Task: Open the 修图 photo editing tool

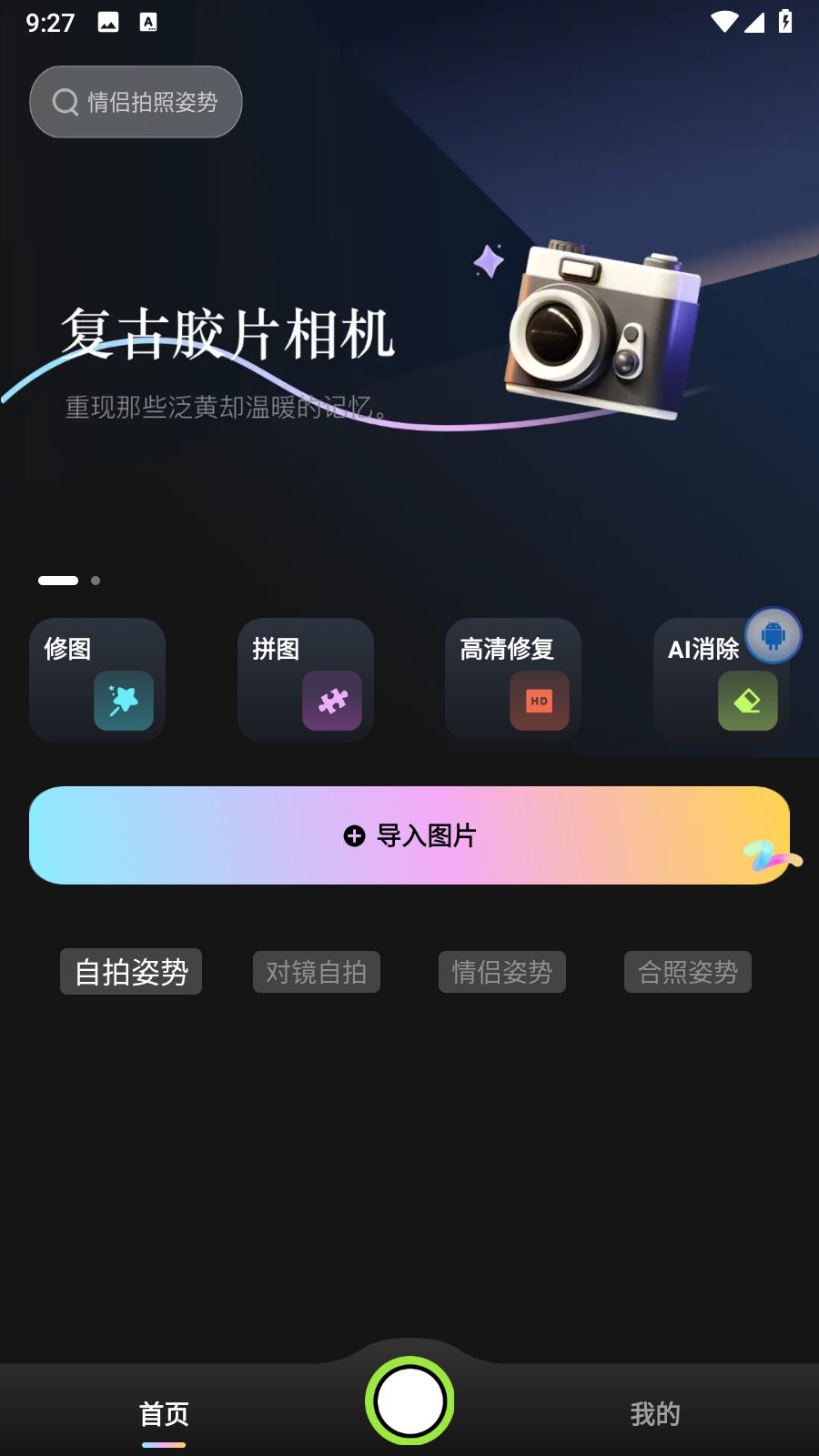Action: (x=97, y=680)
